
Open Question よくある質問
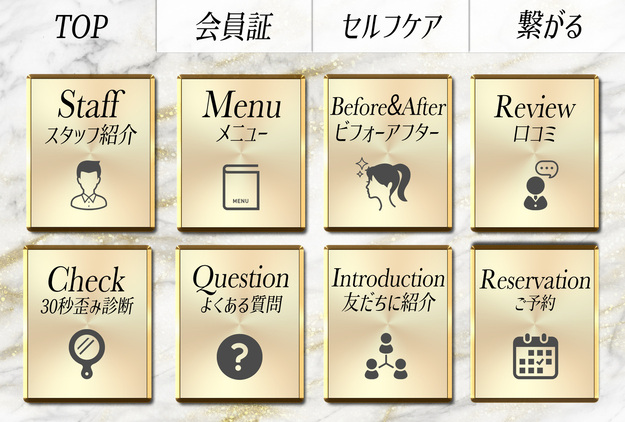coord(241,323)
